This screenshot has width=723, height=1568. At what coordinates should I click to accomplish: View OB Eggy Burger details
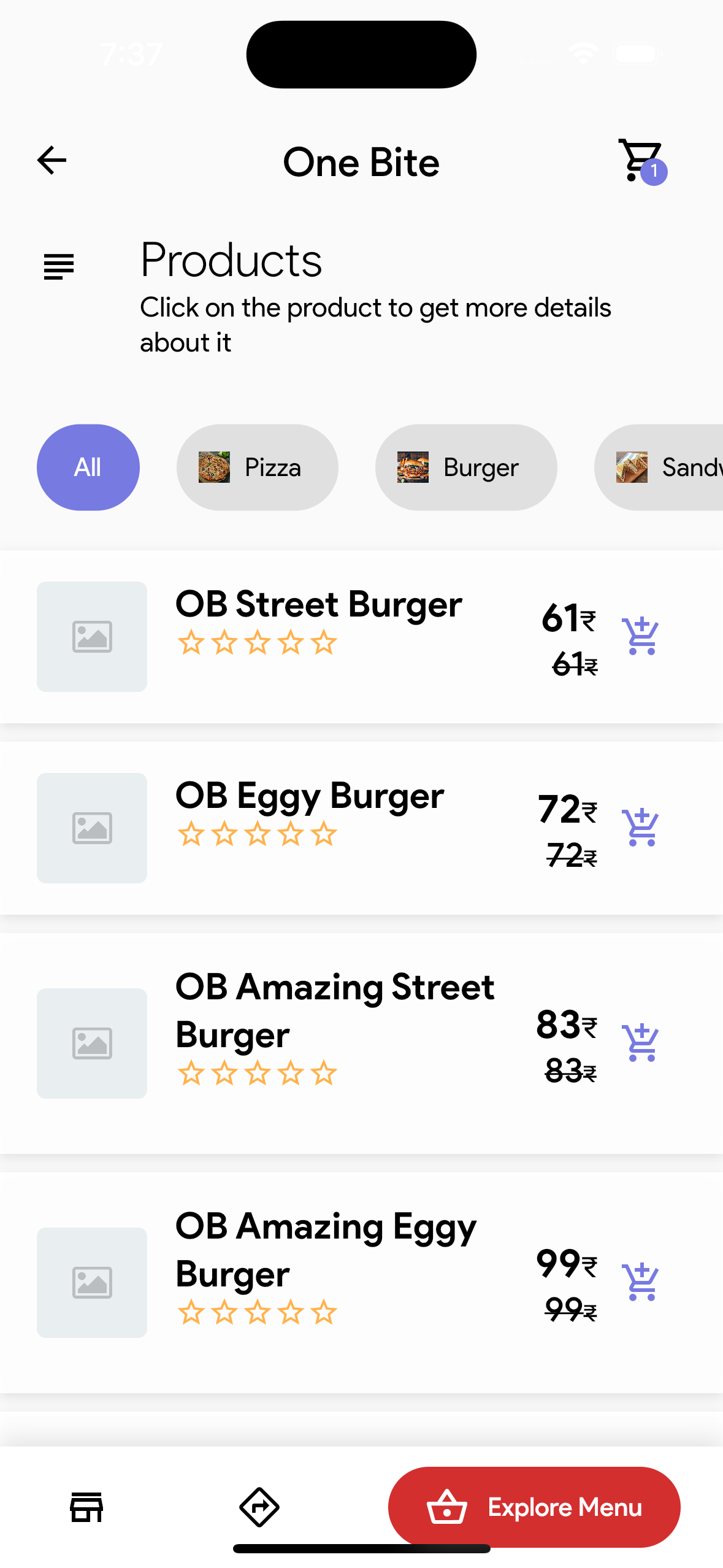pyautogui.click(x=310, y=796)
